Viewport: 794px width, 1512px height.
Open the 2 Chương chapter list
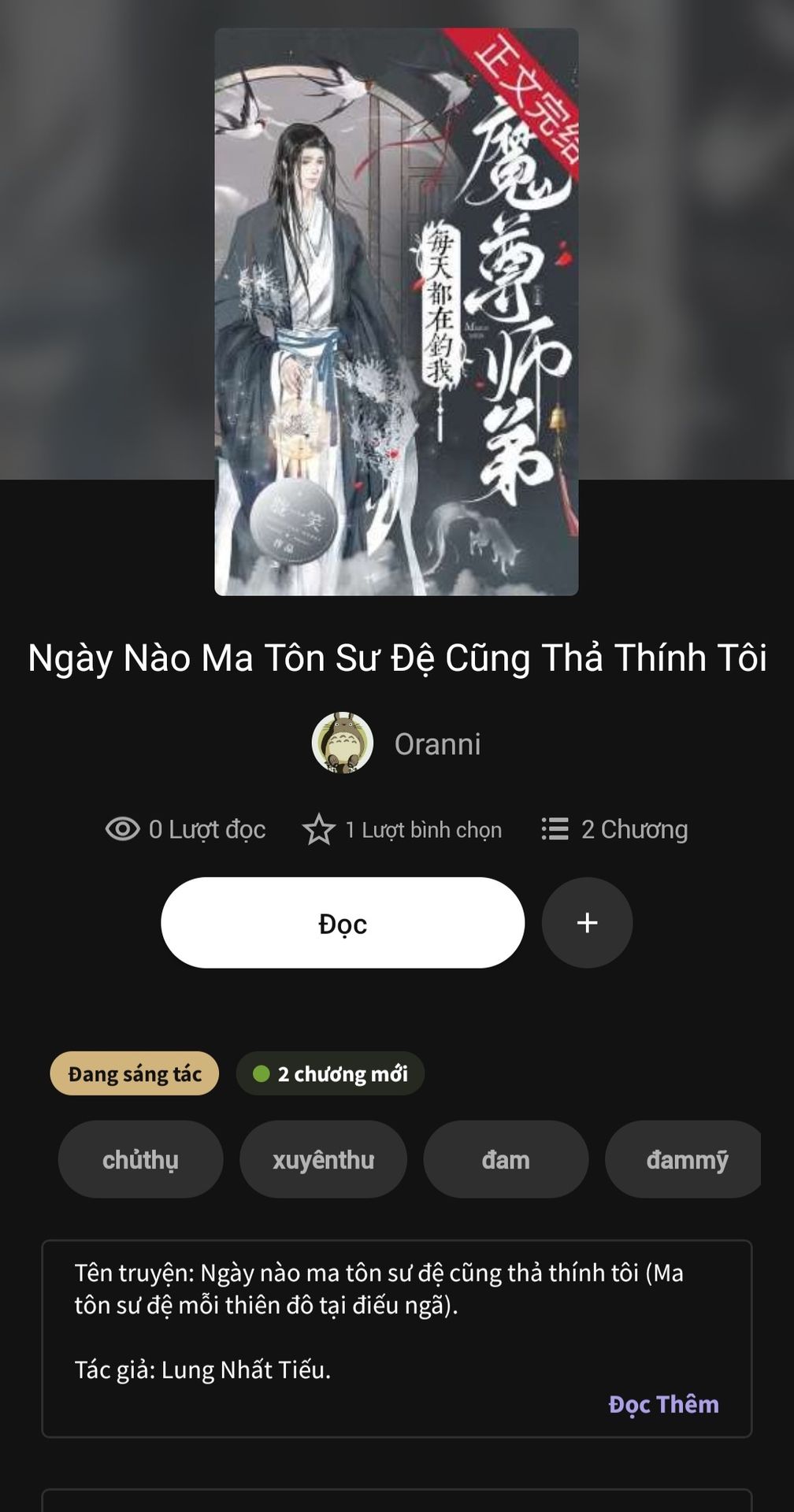coord(614,829)
